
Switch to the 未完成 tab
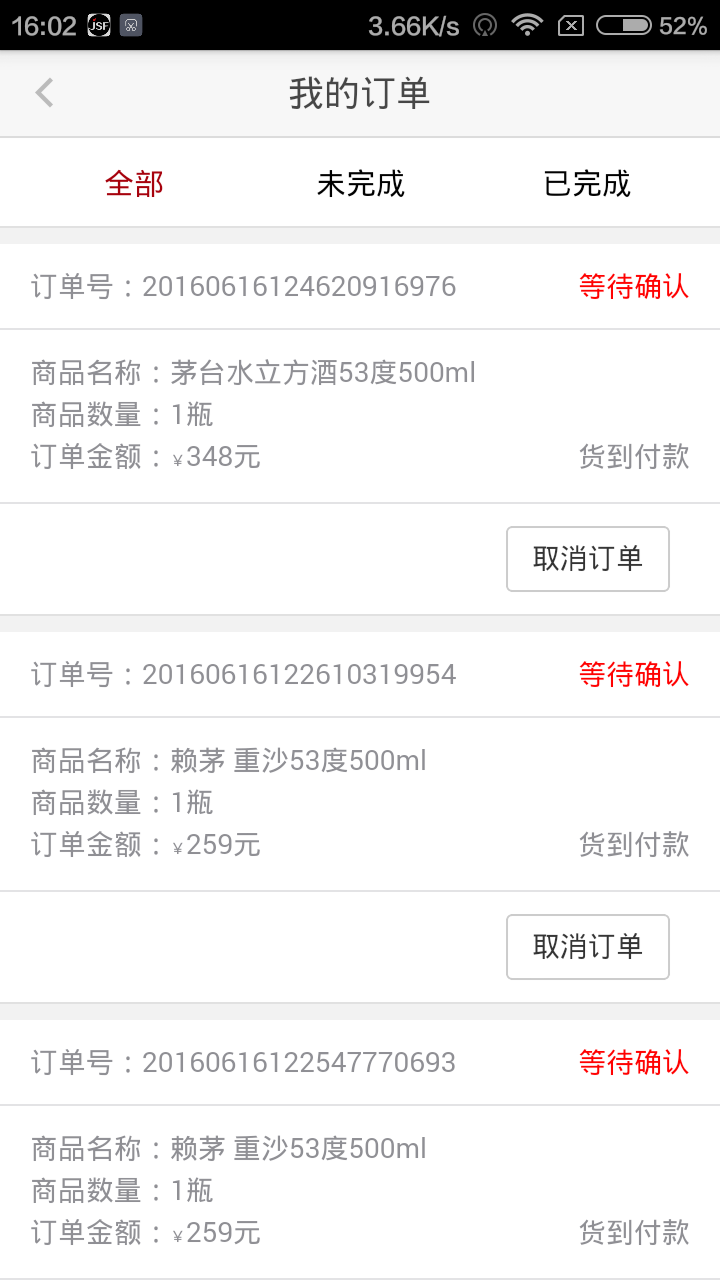tap(360, 184)
